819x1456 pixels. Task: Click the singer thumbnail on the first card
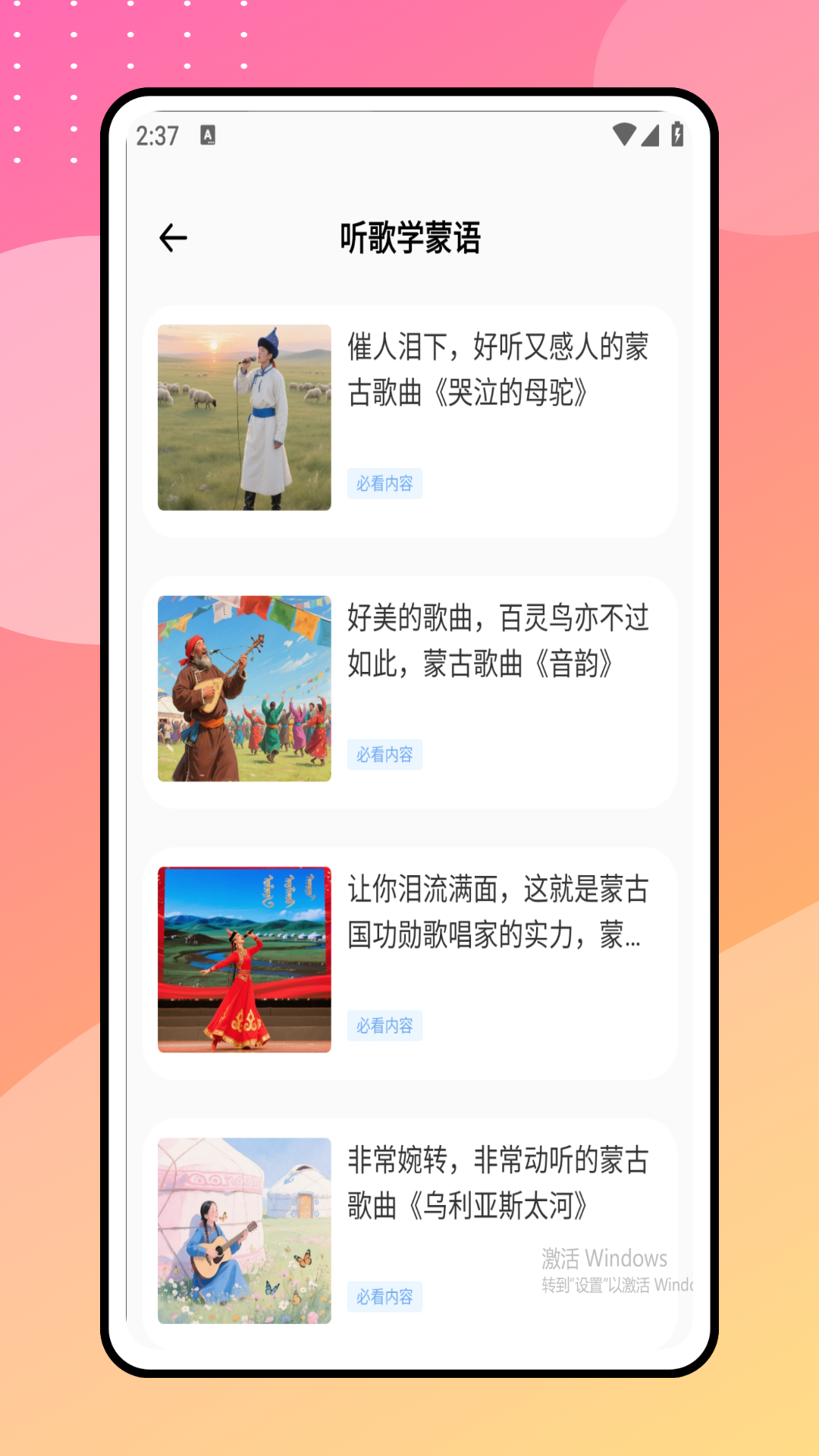pos(244,416)
